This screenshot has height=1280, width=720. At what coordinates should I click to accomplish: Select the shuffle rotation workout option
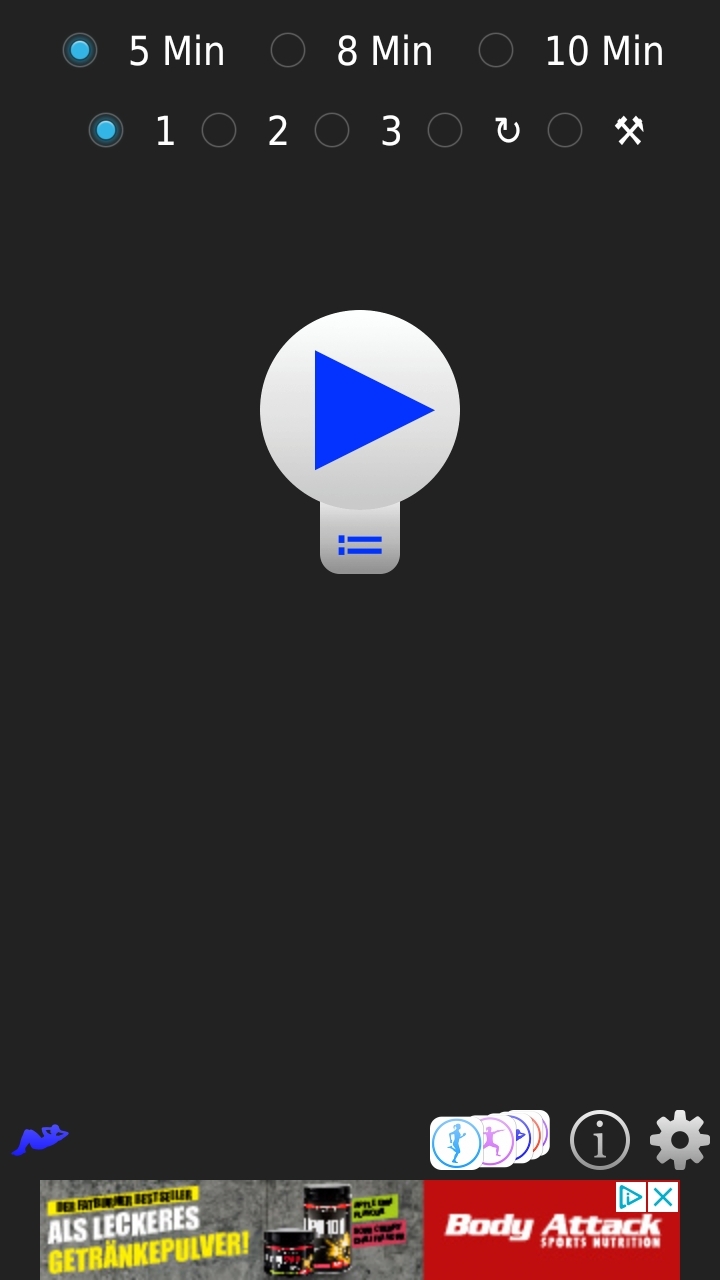click(445, 130)
